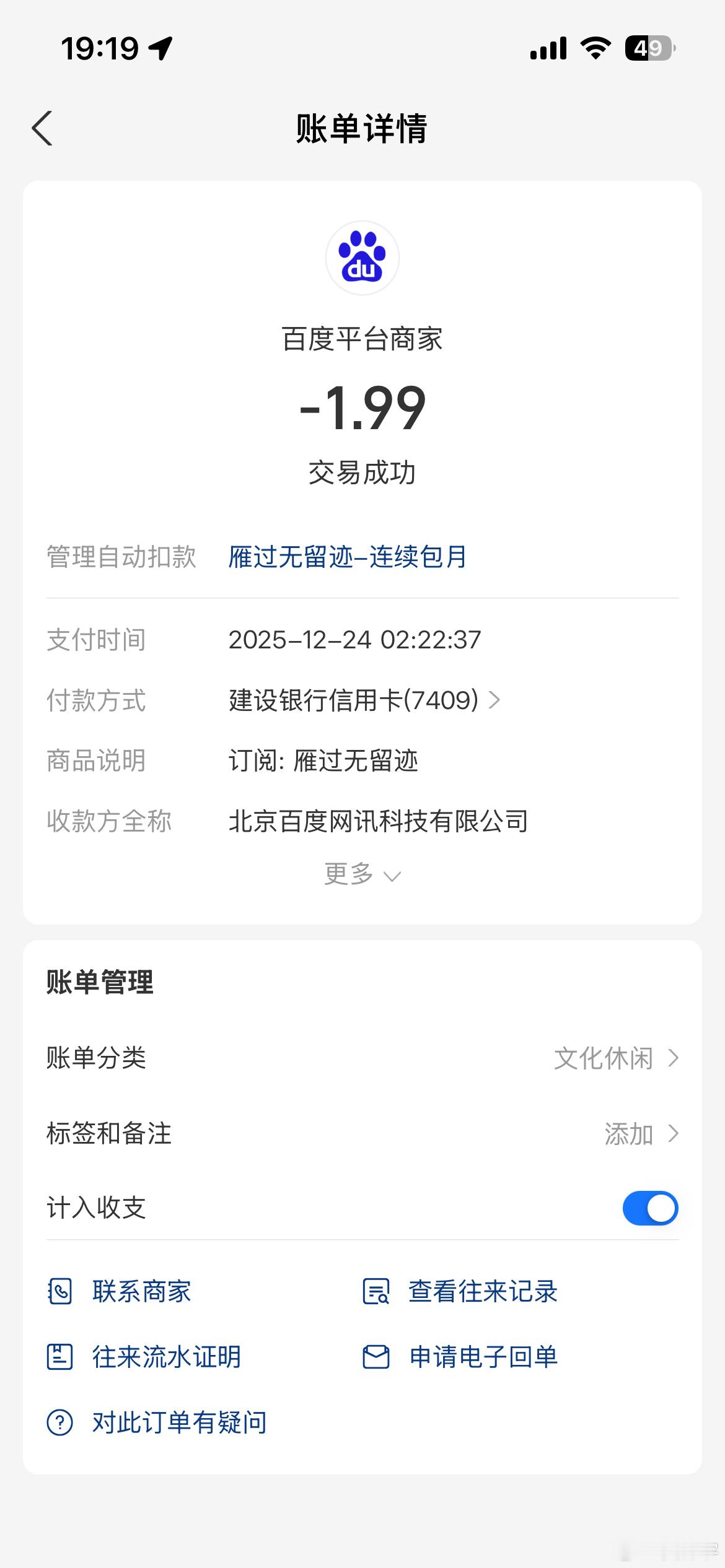
Task: Tap the document-search icon for 查看往来记录
Action: tap(376, 1291)
